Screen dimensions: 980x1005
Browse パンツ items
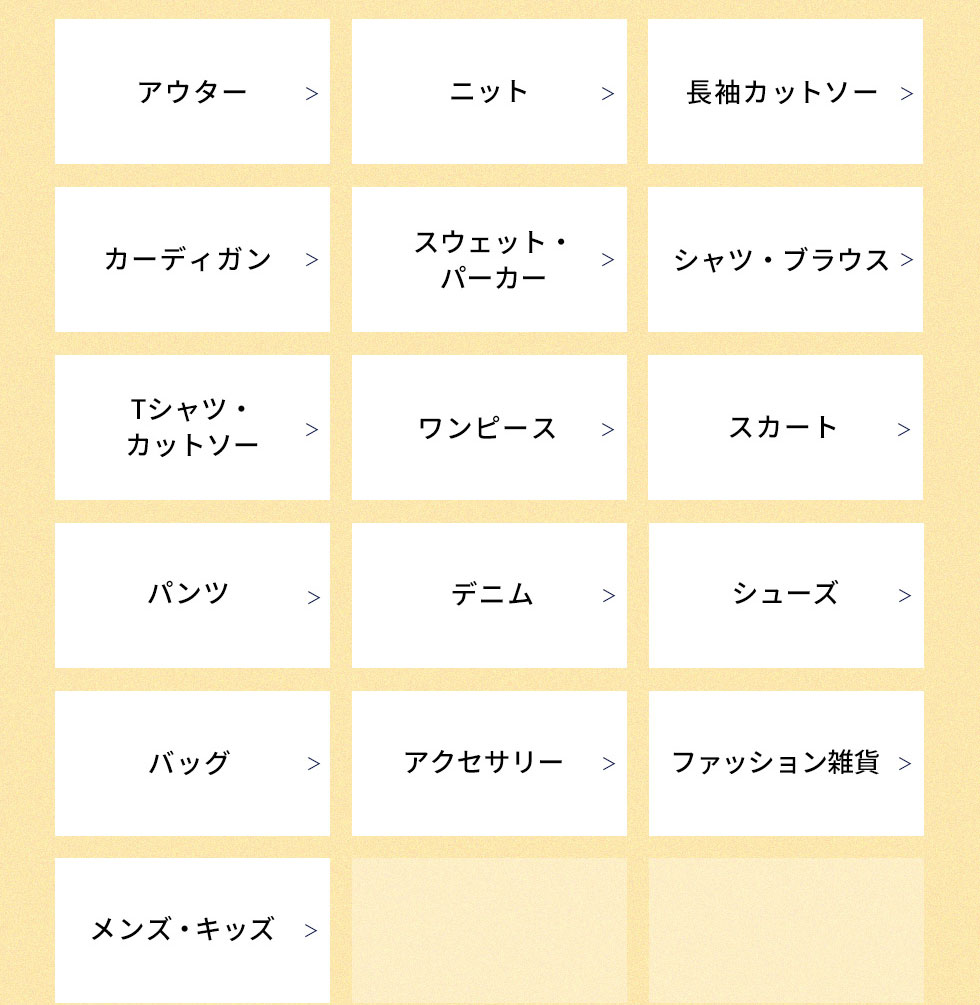(192, 595)
